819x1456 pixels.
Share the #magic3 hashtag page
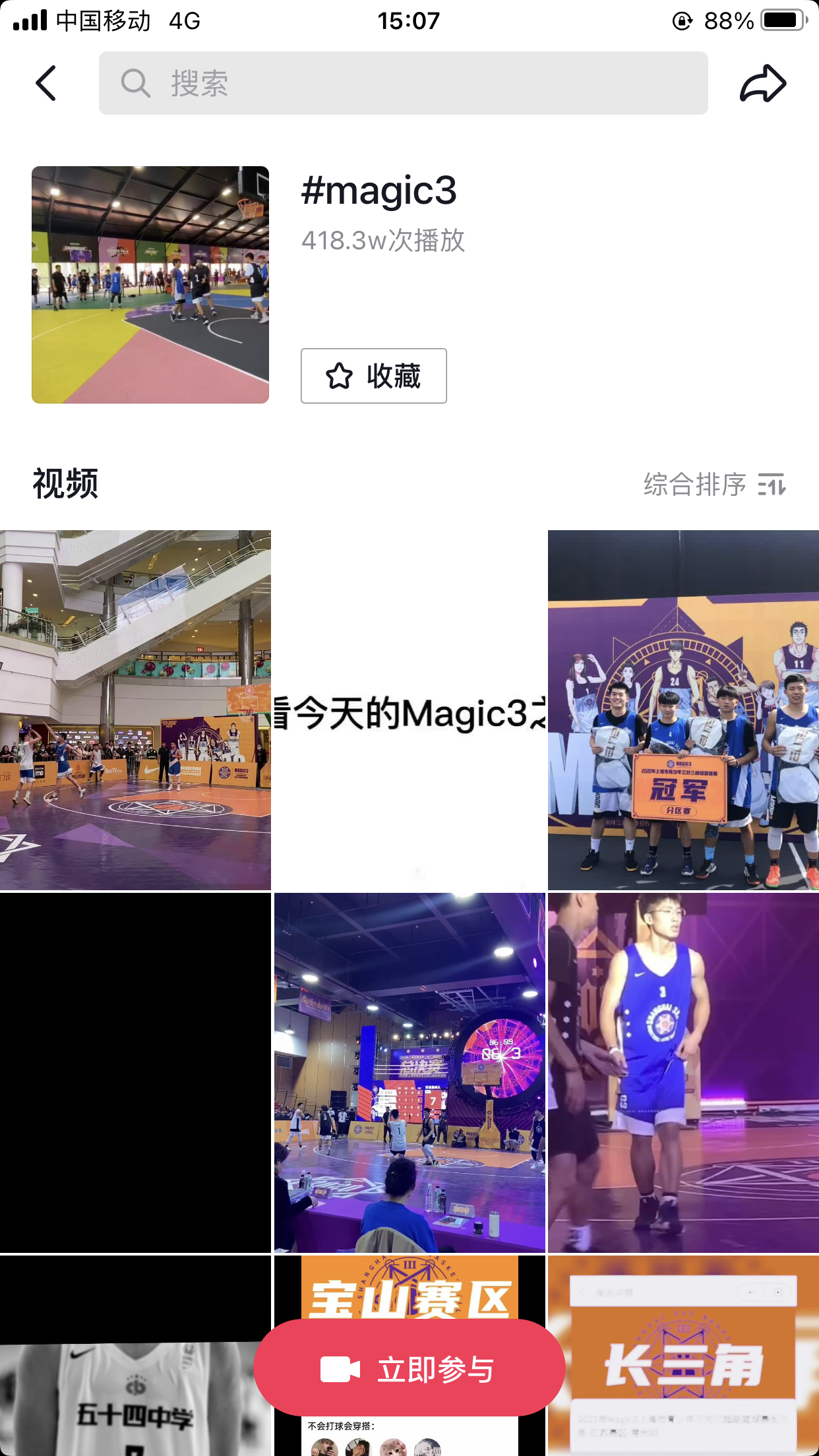[x=762, y=84]
